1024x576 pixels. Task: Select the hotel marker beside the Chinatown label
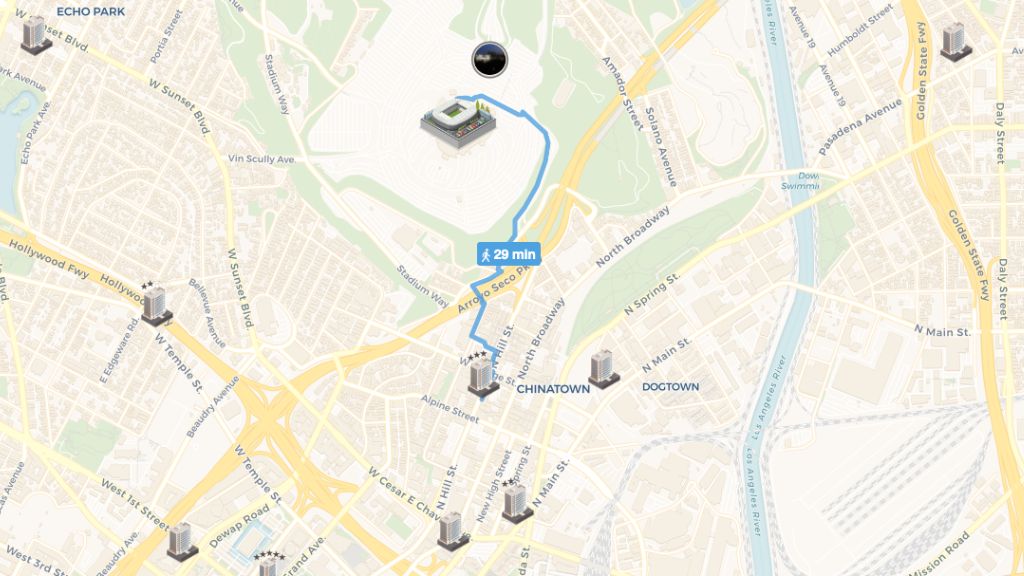(603, 369)
